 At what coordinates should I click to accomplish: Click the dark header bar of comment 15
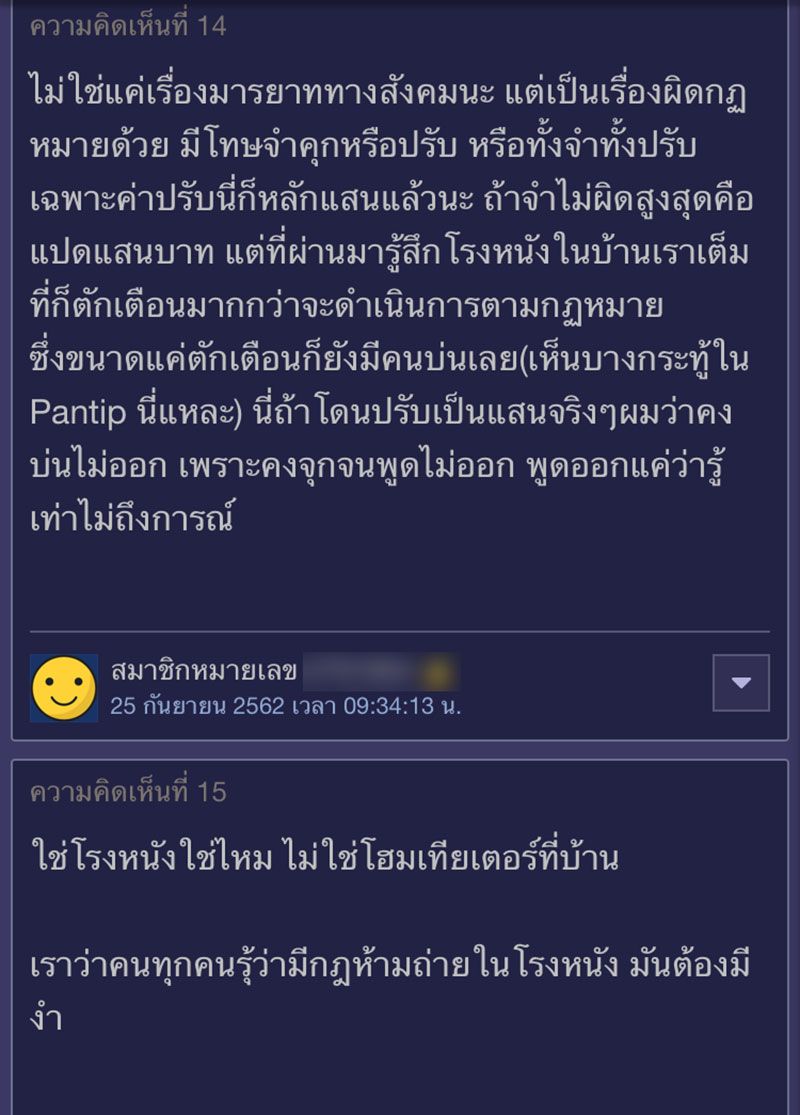coord(400,792)
